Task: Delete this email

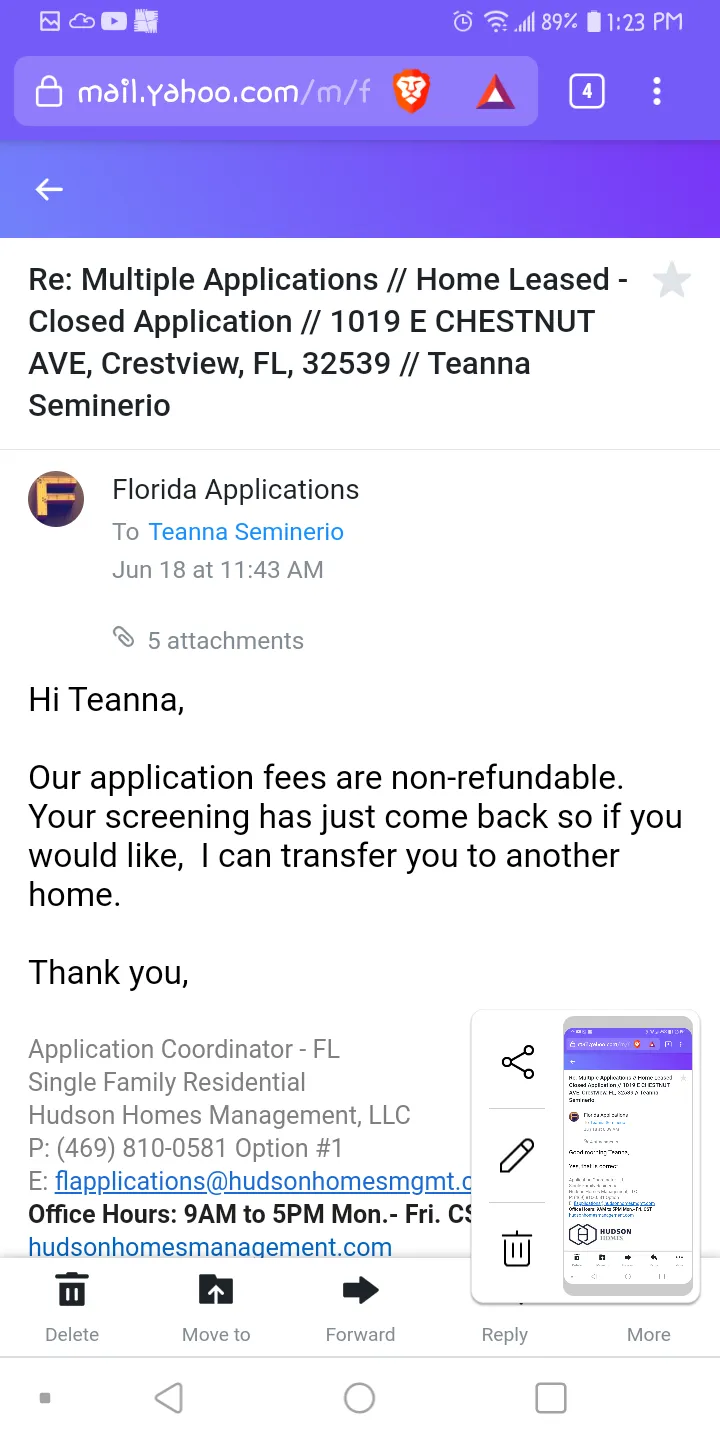Action: point(72,1306)
